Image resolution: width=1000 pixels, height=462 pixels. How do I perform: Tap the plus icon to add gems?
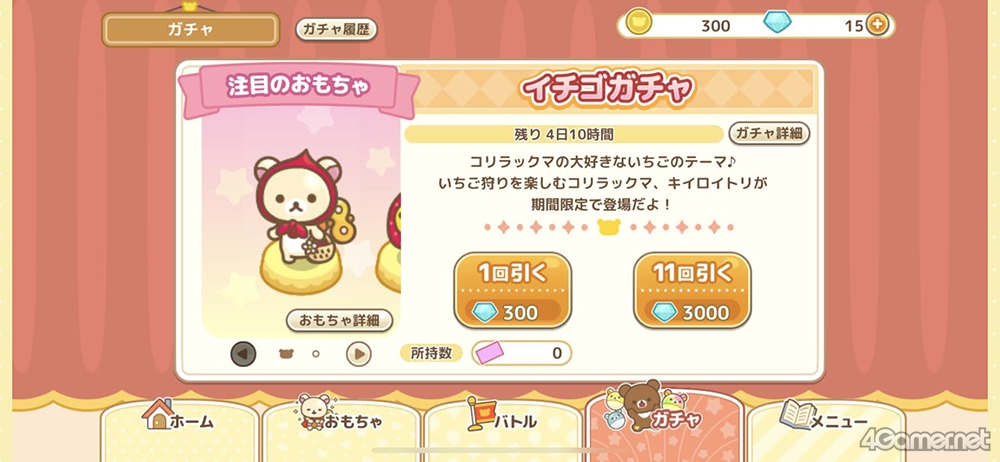[877, 25]
